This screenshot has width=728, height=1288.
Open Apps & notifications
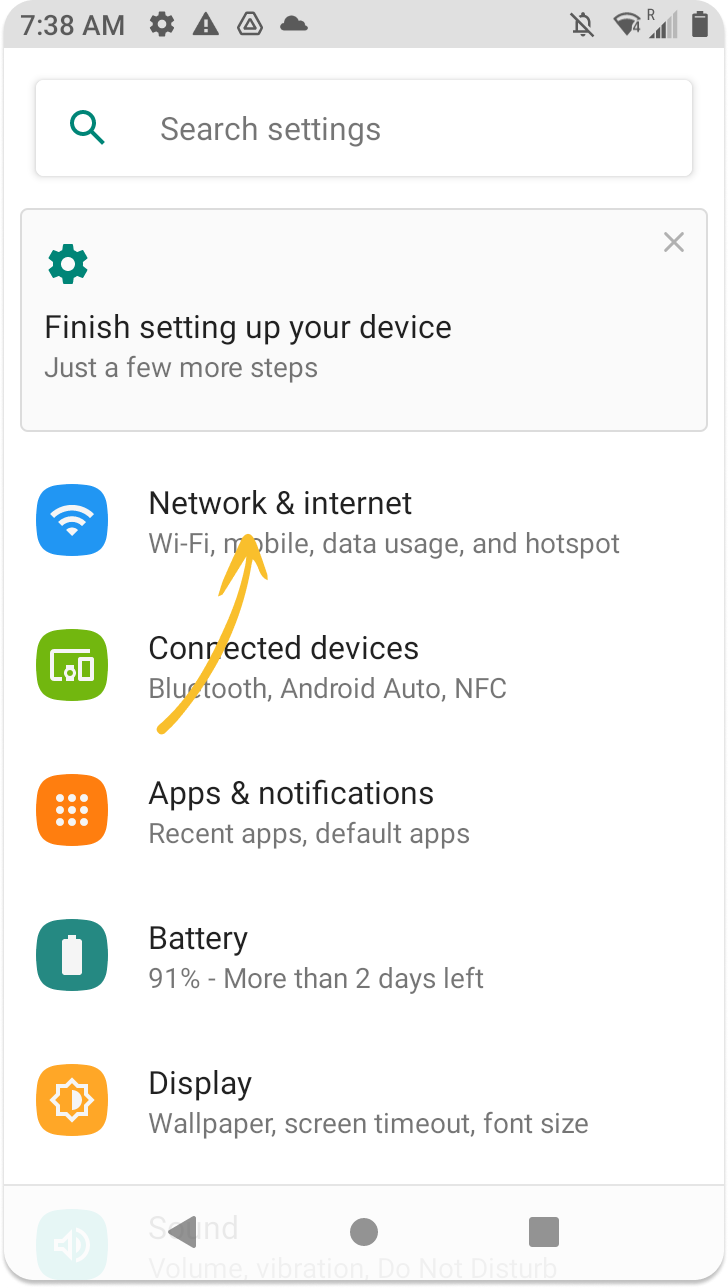coord(364,811)
